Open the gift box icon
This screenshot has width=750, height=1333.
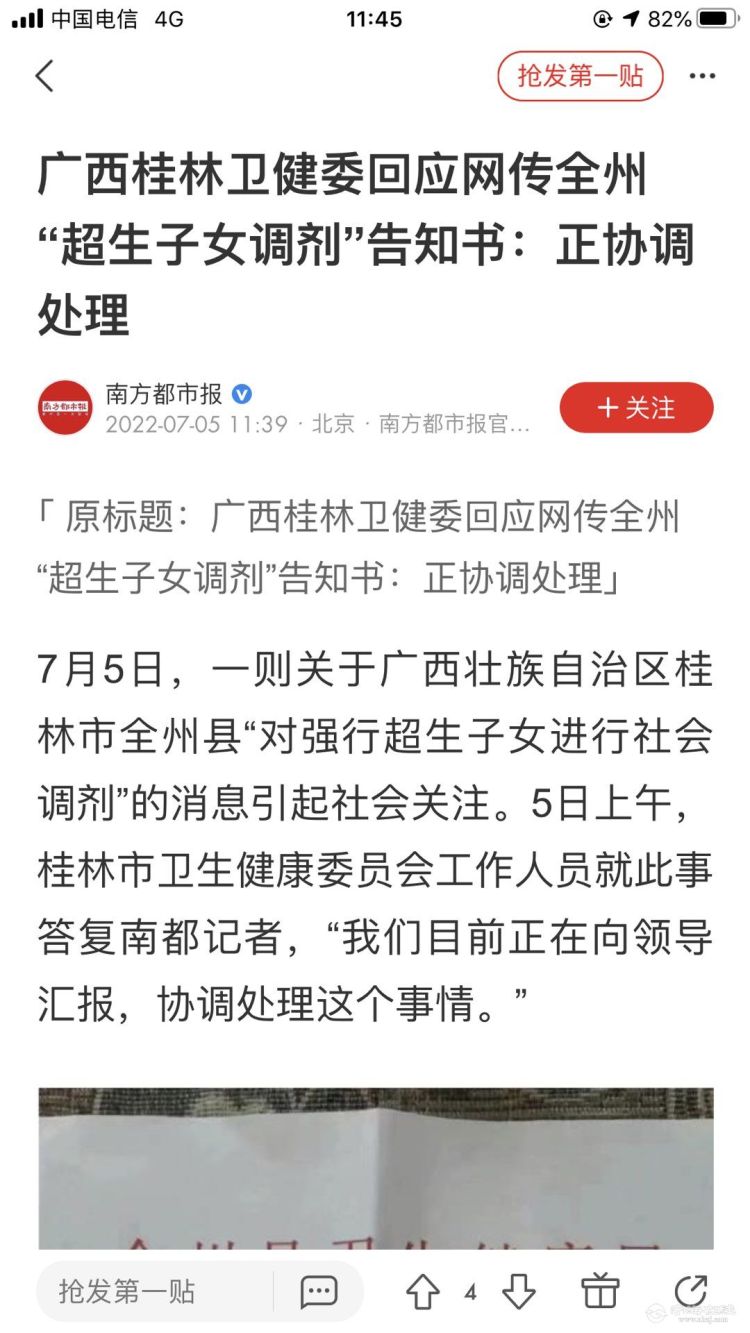pyautogui.click(x=600, y=1291)
